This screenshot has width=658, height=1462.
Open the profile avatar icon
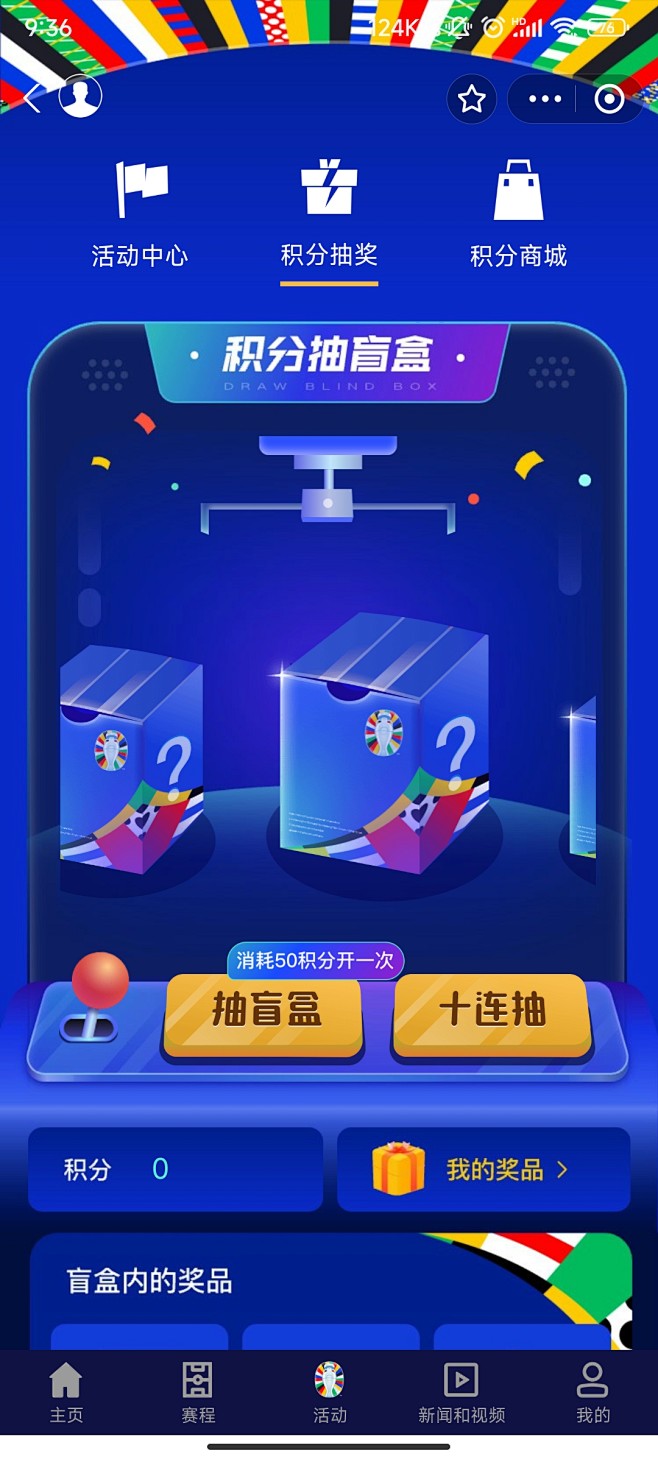coord(81,97)
